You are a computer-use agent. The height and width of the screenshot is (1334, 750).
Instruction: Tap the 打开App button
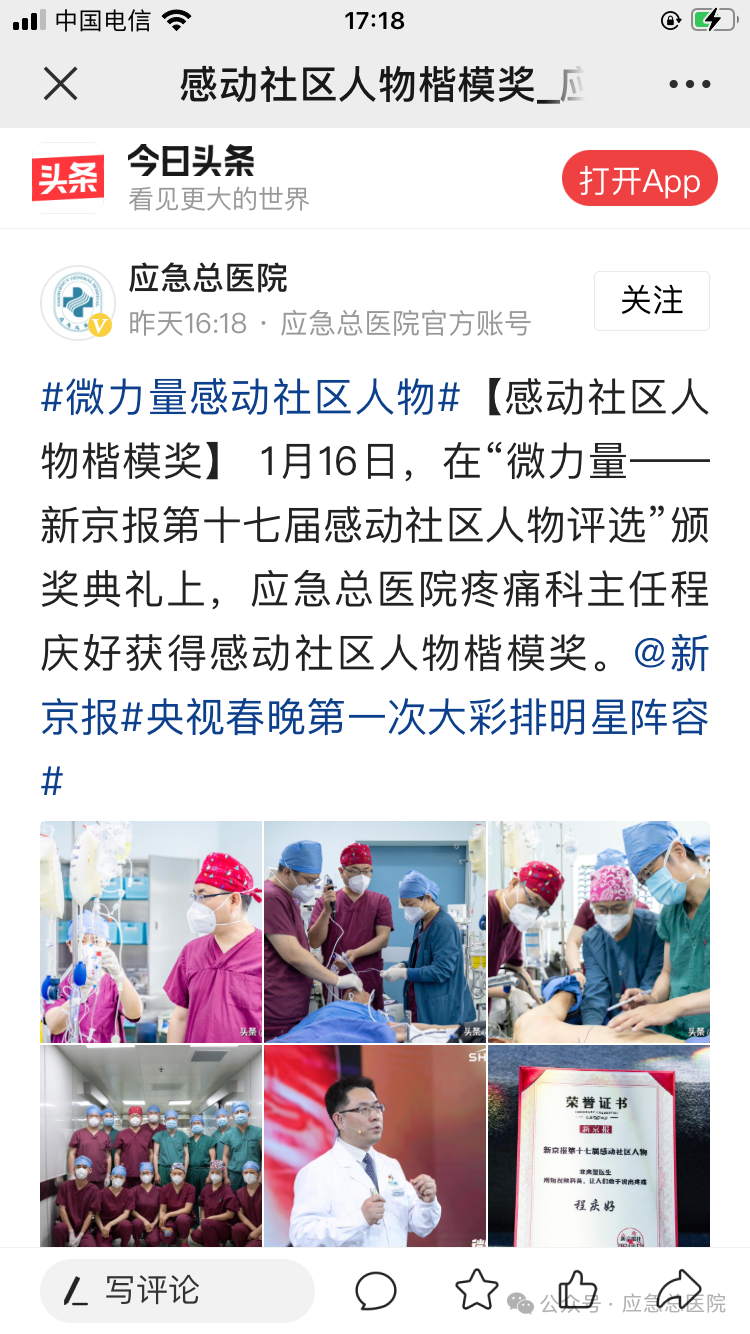[x=639, y=180]
